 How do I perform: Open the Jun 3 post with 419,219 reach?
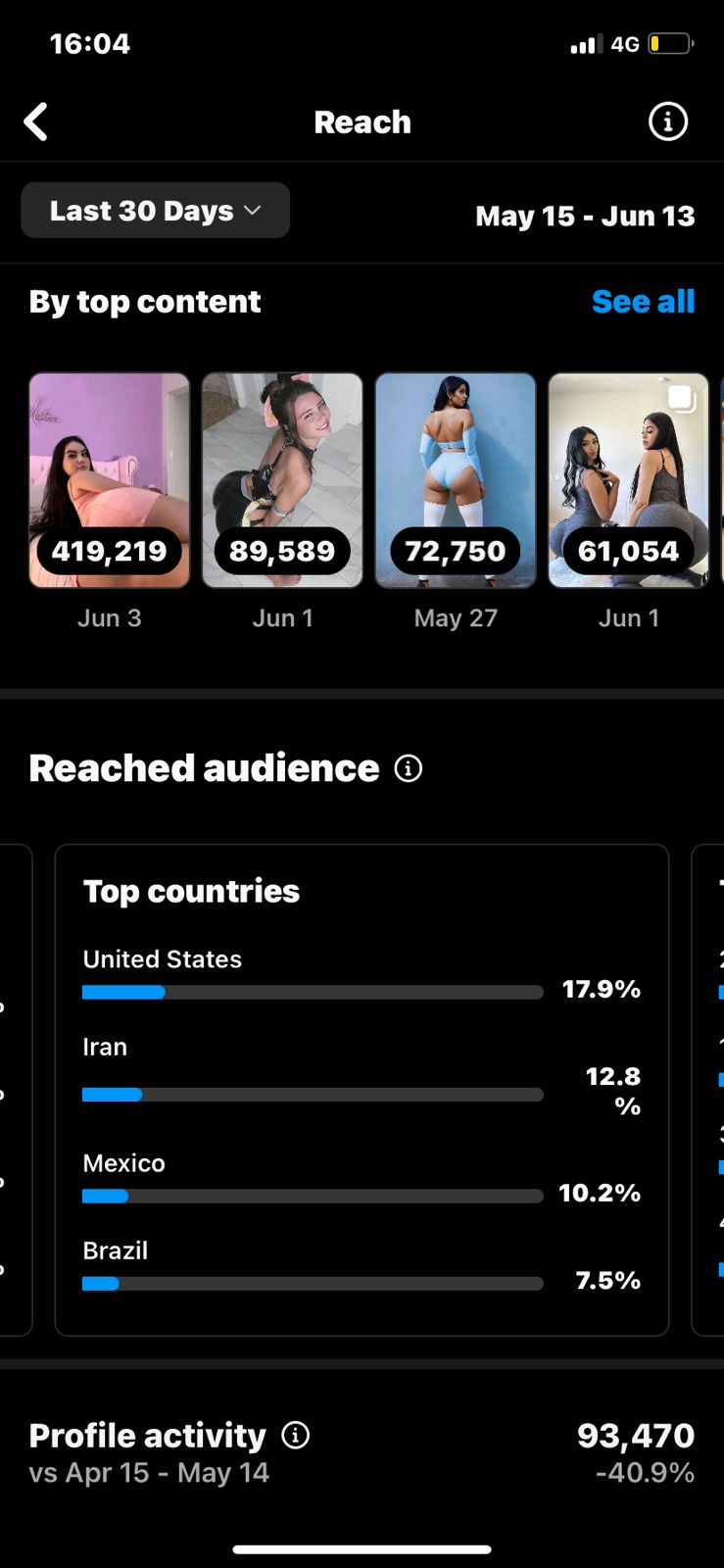pos(110,480)
